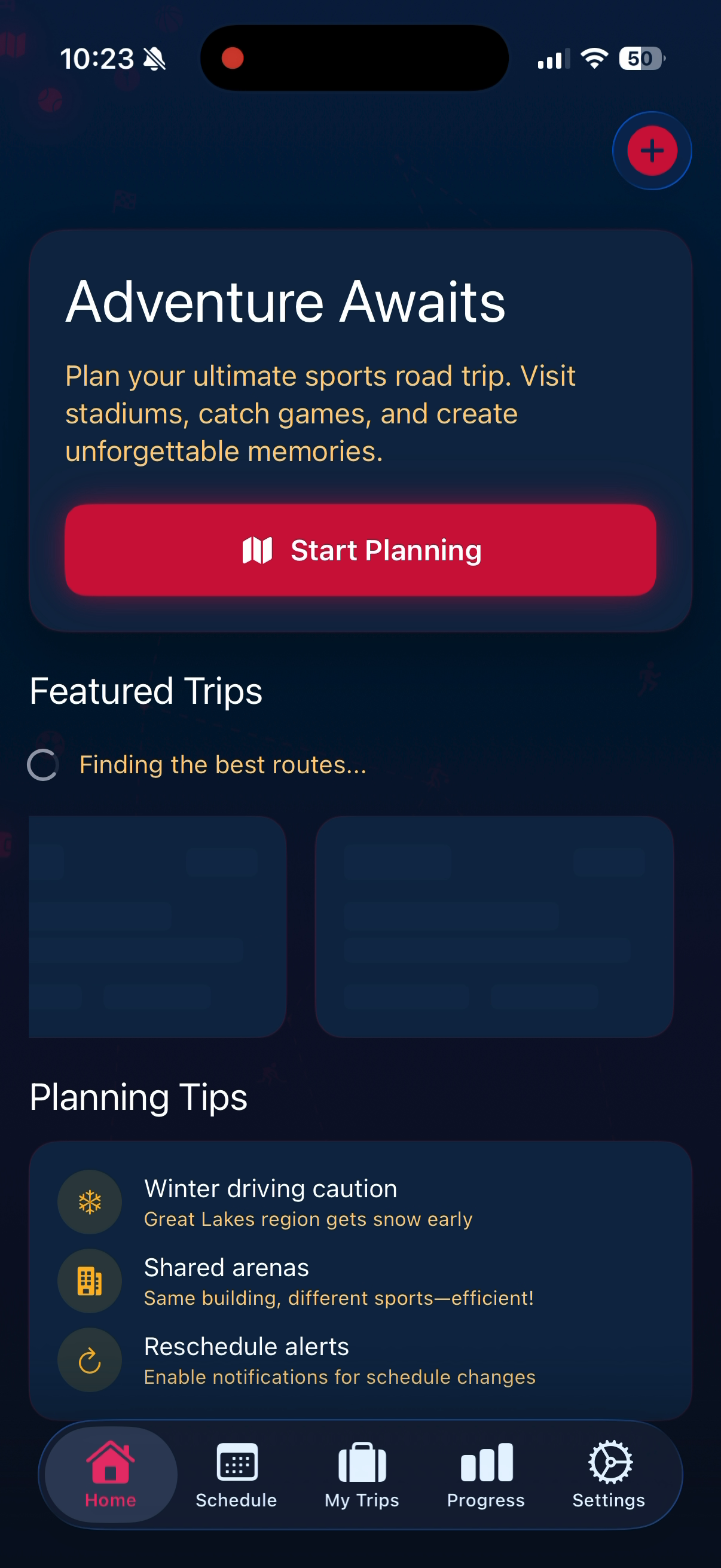Open the My Trips tab
This screenshot has height=1568, width=721.
pyautogui.click(x=362, y=1474)
